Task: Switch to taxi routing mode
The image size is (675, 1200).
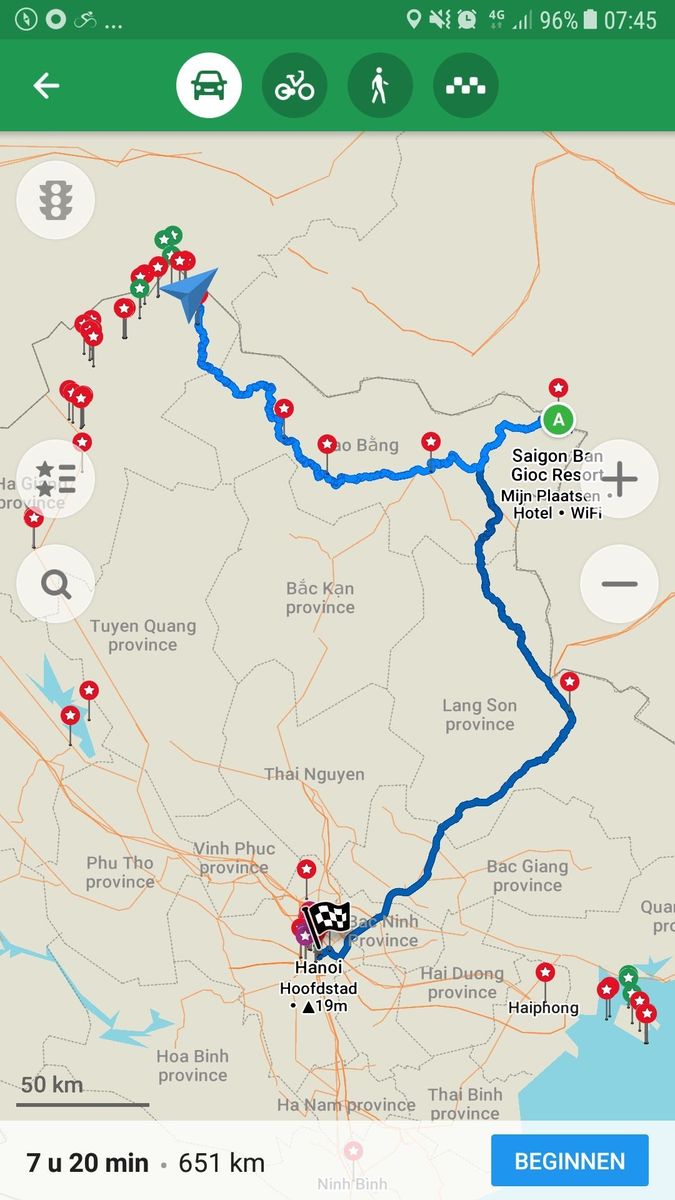Action: pyautogui.click(x=465, y=86)
